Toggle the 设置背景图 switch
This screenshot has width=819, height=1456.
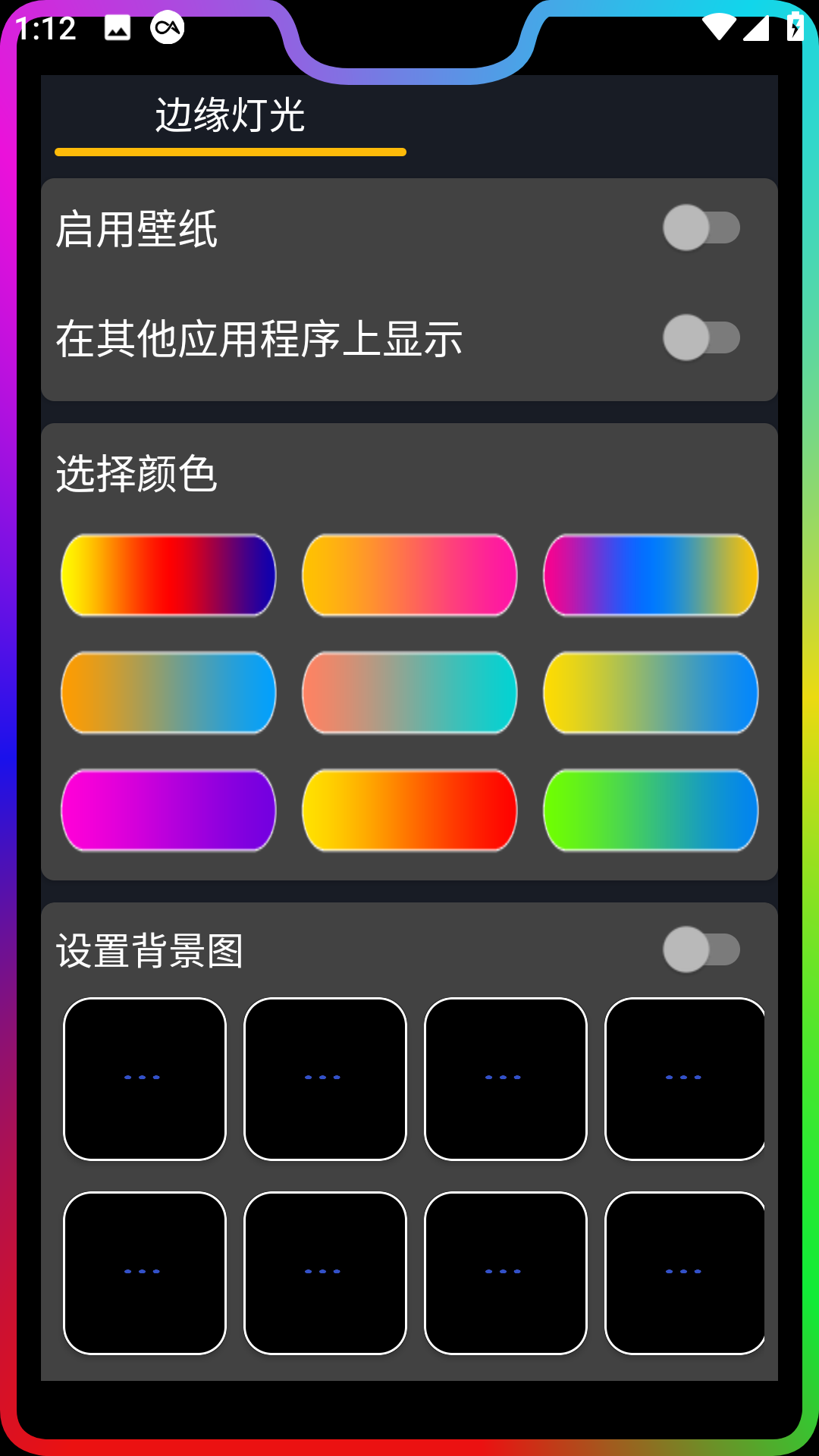click(x=701, y=949)
